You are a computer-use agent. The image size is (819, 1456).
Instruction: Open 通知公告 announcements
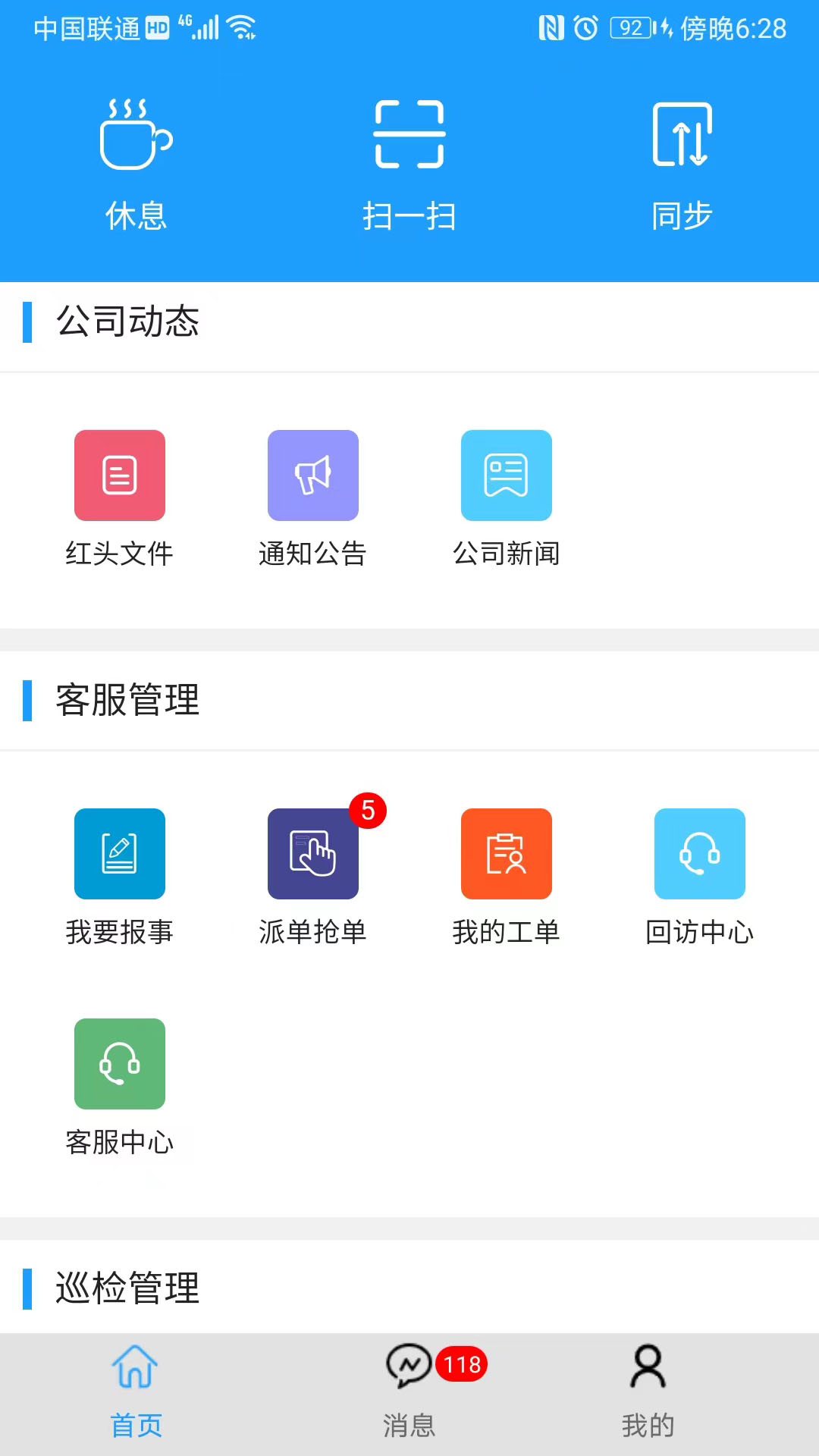tap(312, 498)
